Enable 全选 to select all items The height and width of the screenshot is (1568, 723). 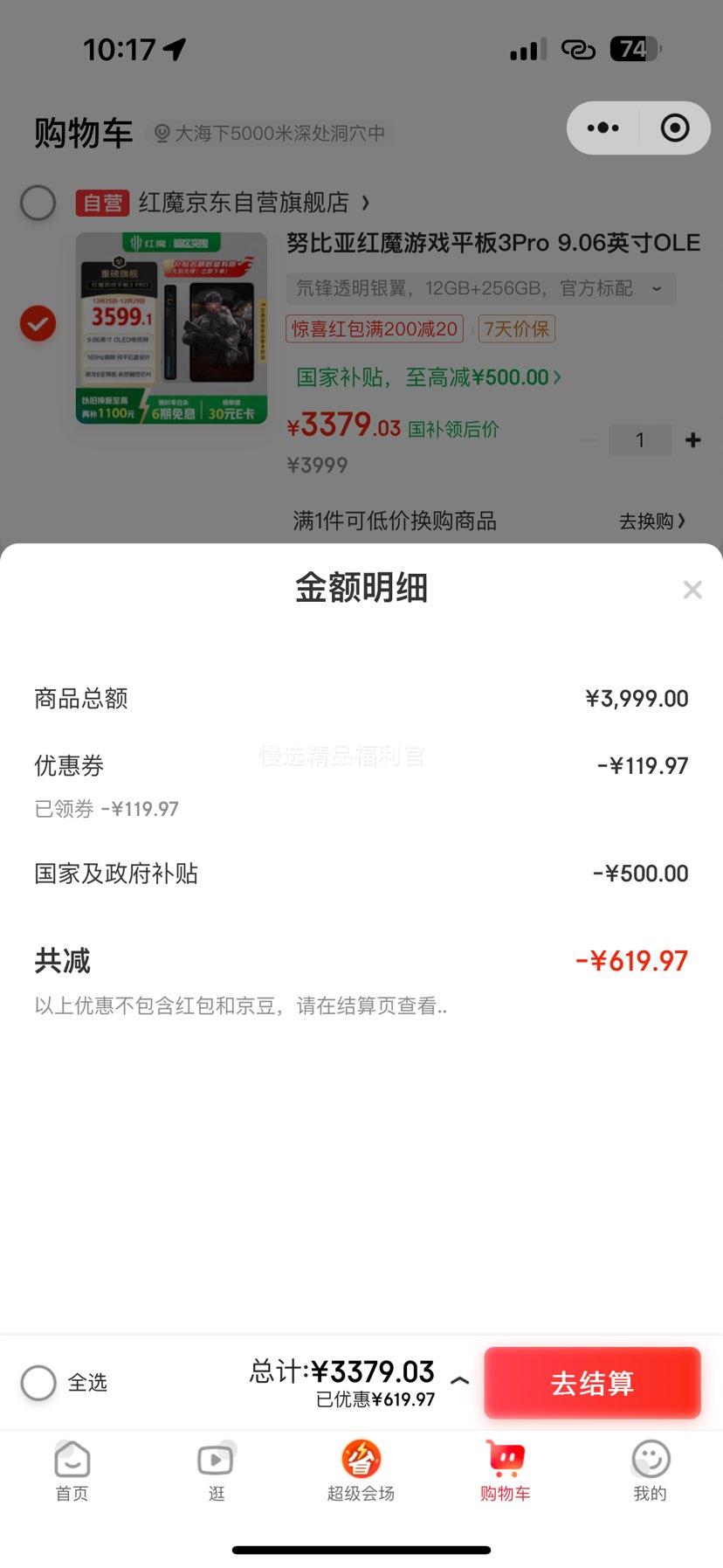(x=38, y=1383)
